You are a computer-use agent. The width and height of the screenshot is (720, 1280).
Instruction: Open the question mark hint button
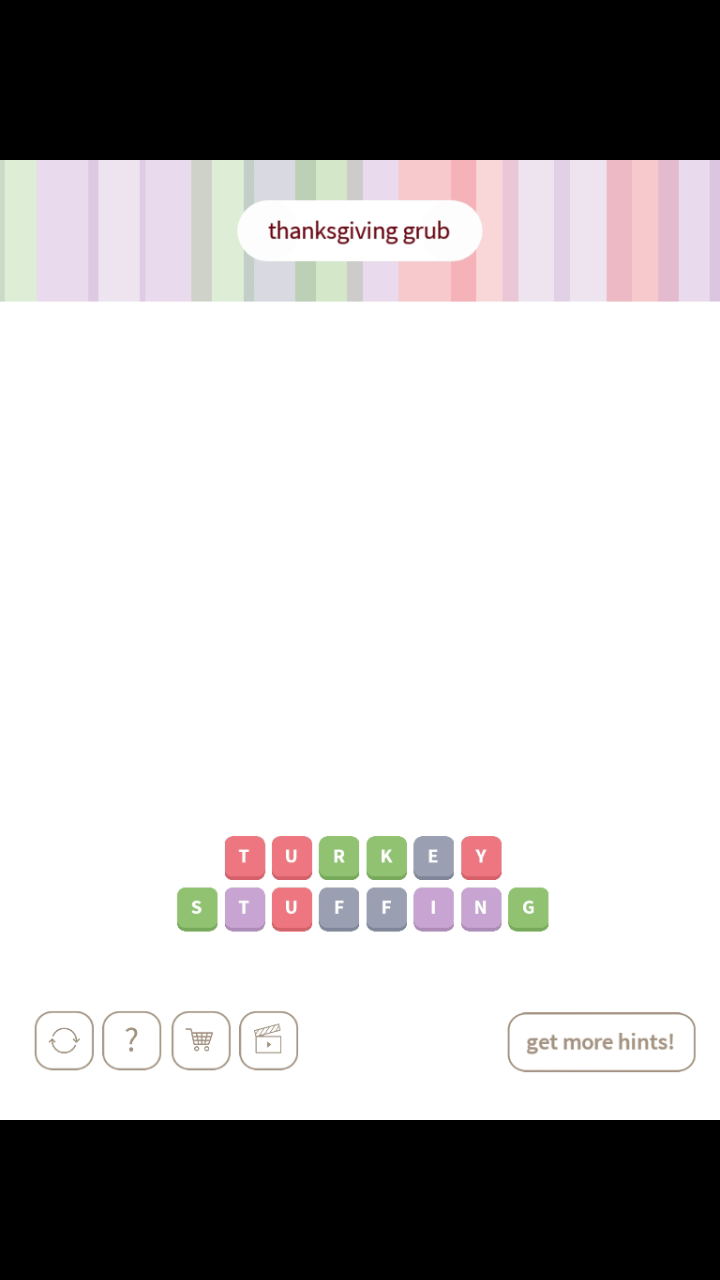[x=131, y=1041]
